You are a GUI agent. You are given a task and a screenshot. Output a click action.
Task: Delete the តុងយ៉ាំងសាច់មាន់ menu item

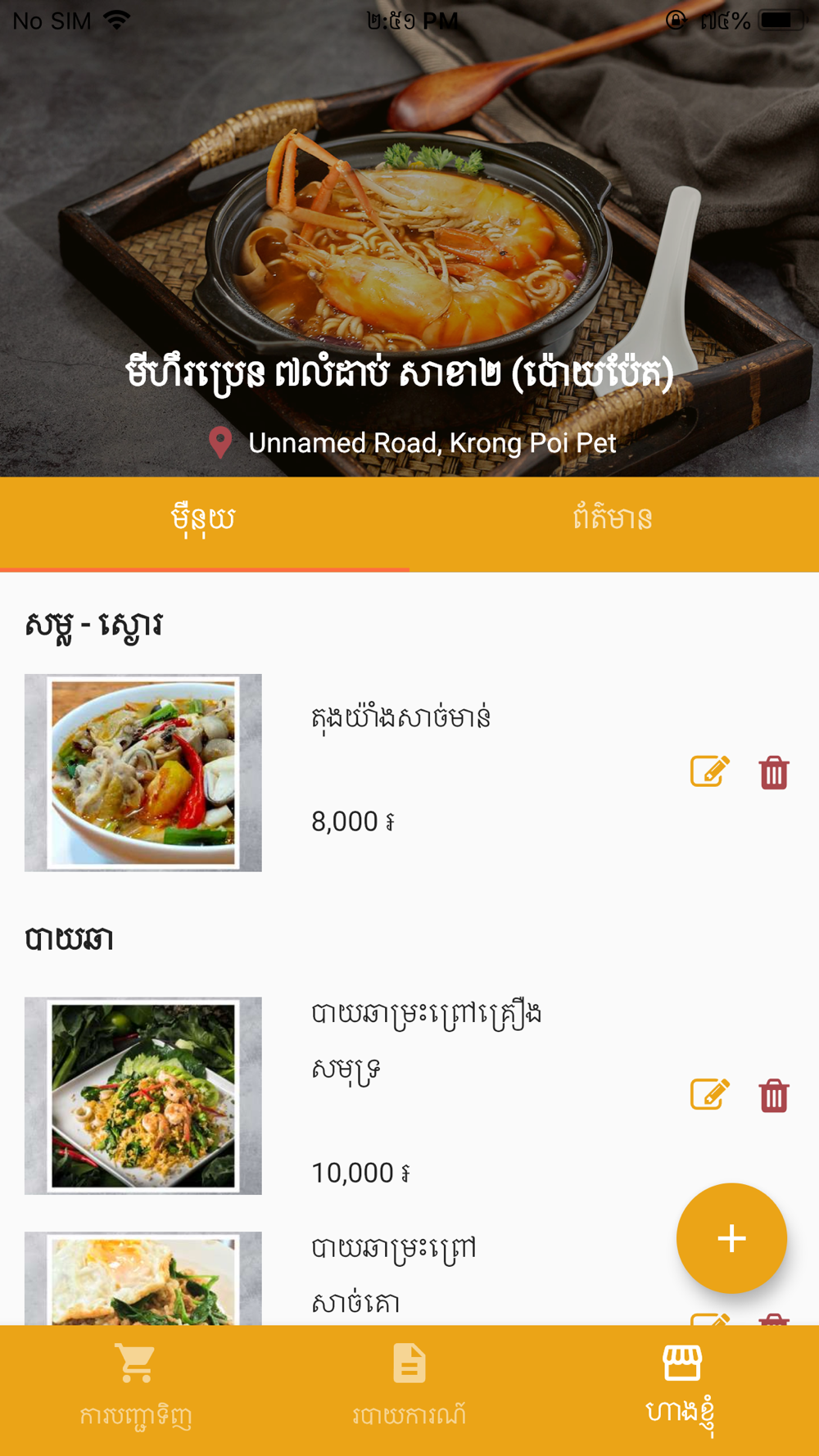click(x=773, y=772)
